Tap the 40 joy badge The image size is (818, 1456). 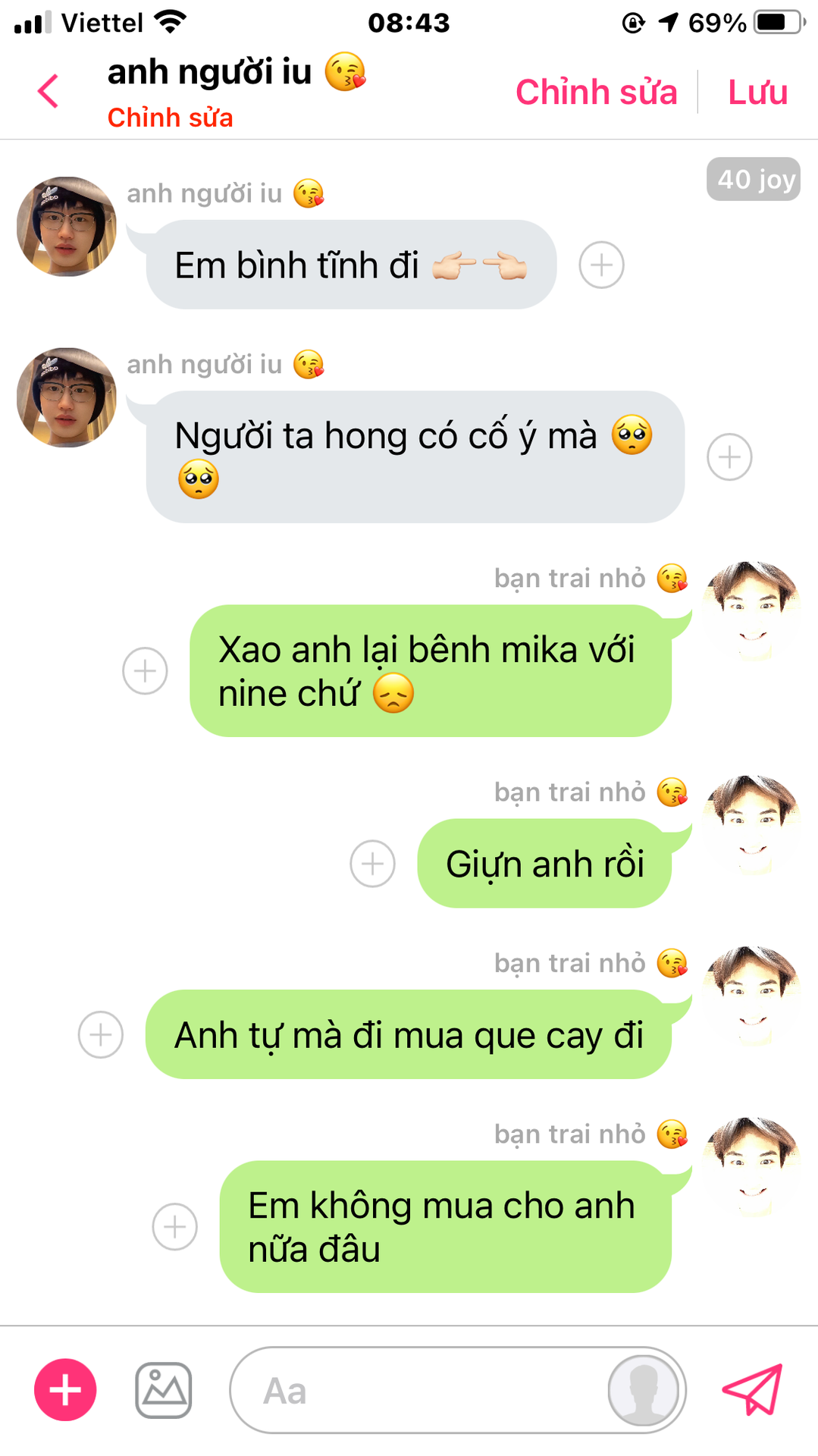(754, 179)
